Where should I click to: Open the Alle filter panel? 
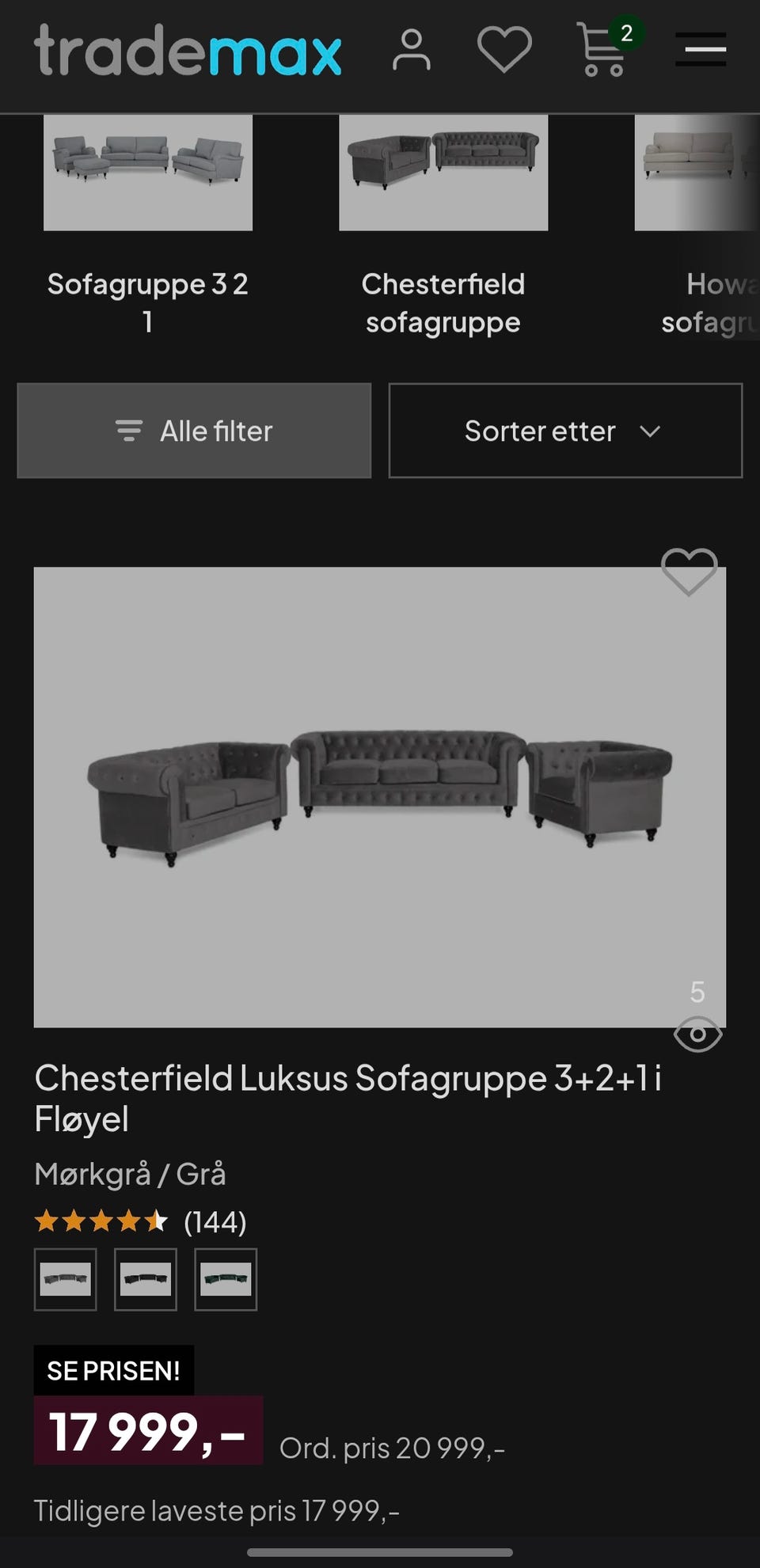point(194,431)
